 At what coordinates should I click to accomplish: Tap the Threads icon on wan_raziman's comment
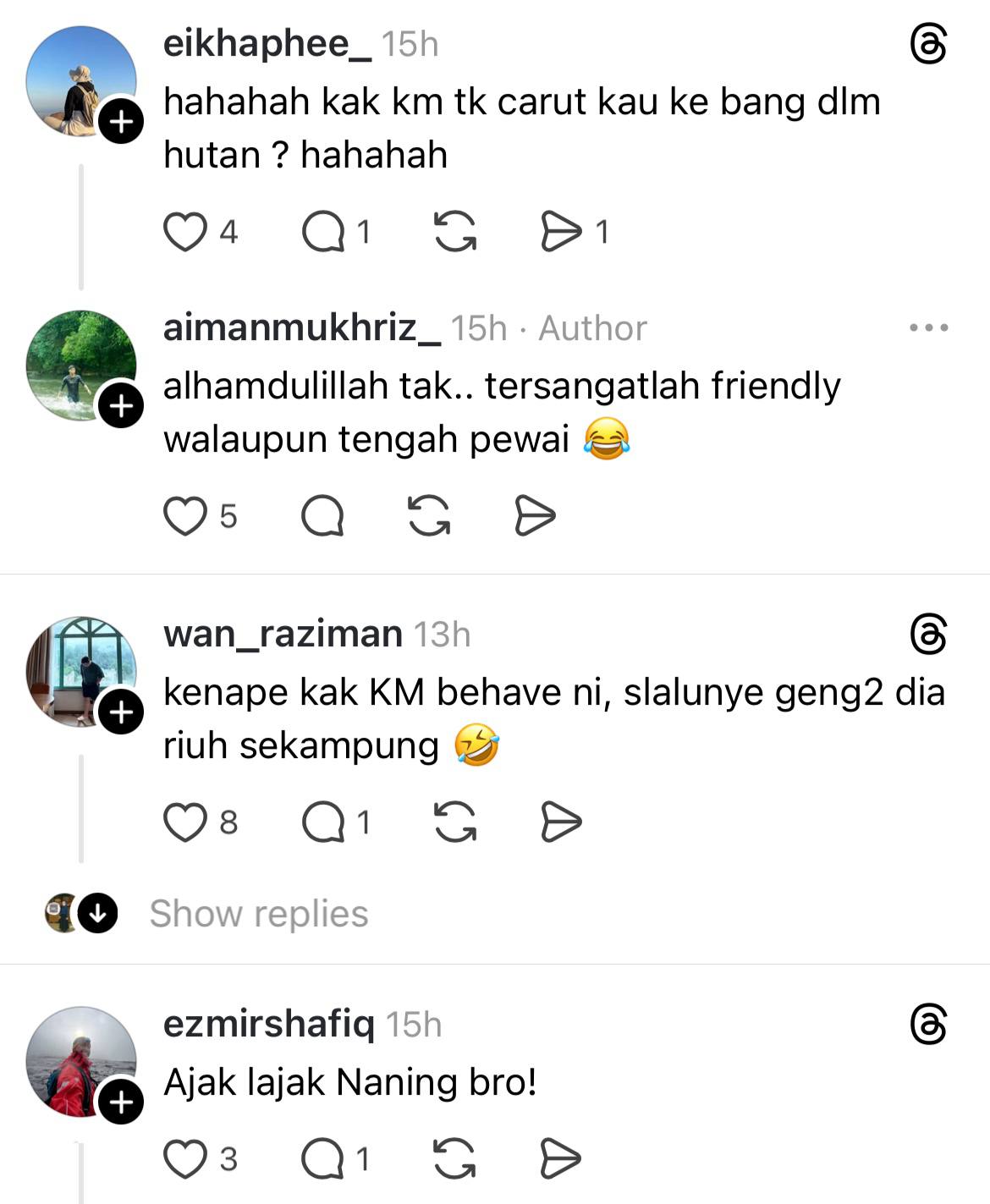[928, 635]
